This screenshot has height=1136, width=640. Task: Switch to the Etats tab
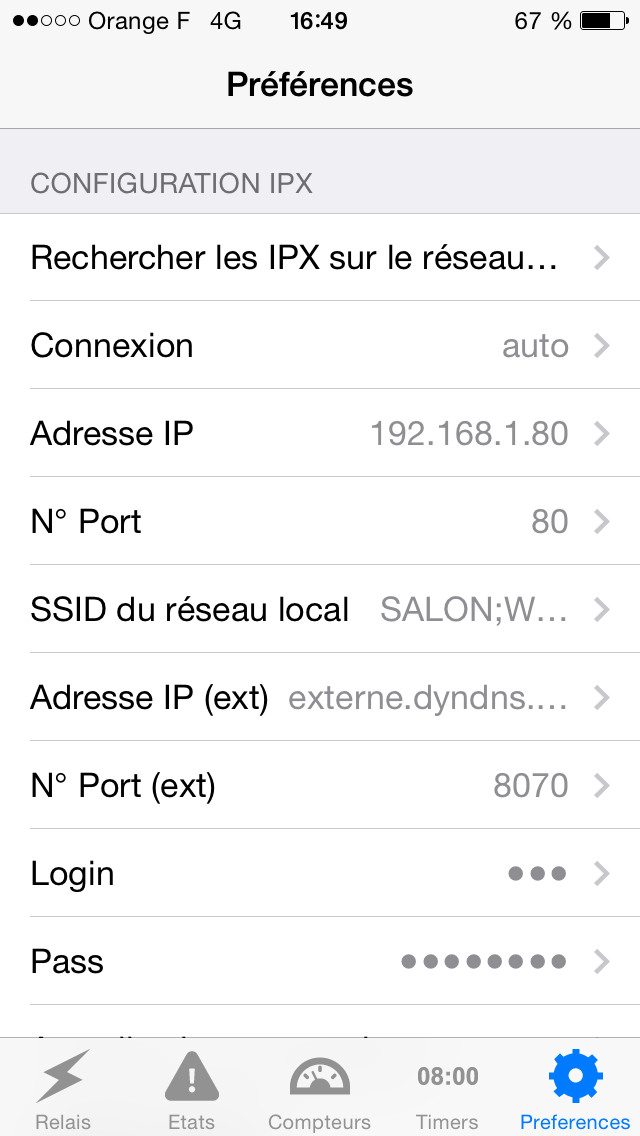pos(192,1089)
